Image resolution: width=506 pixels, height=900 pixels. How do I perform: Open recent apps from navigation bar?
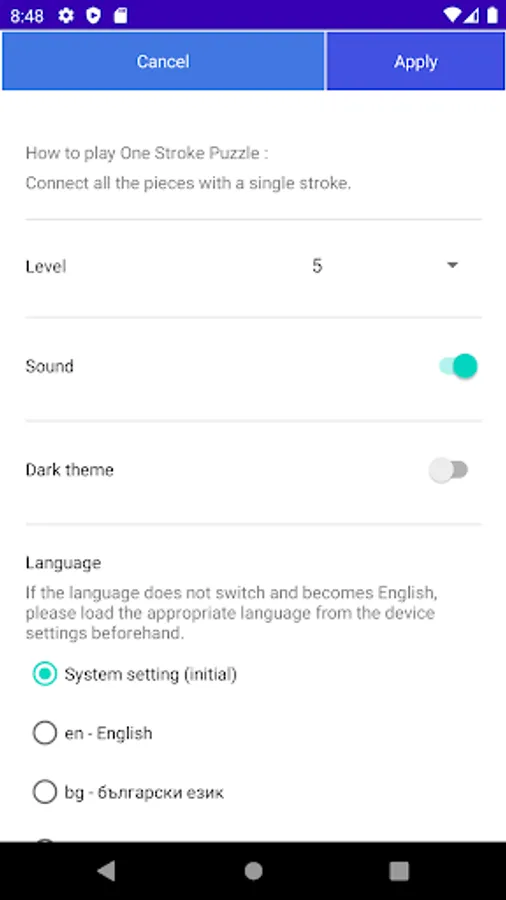399,871
